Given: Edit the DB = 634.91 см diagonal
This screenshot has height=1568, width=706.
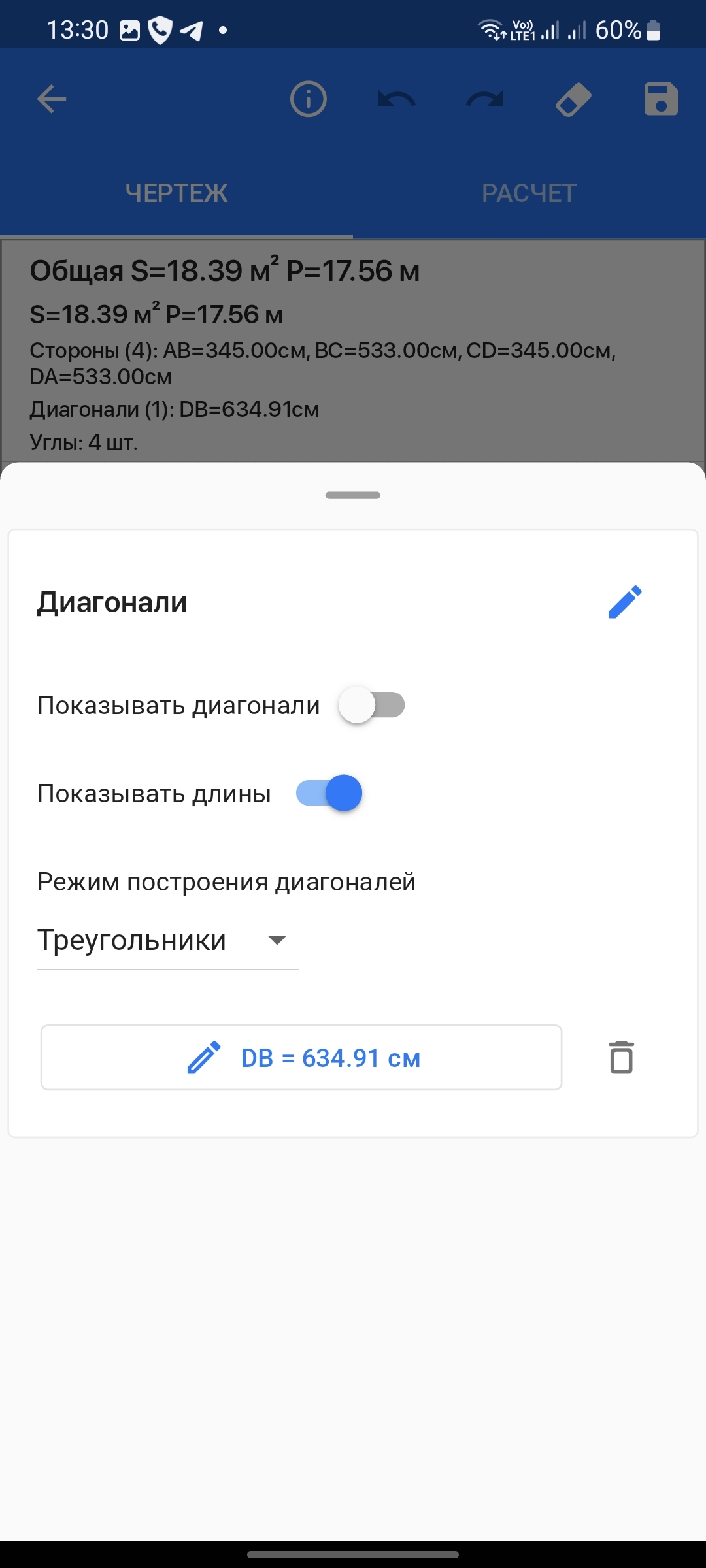Looking at the screenshot, I should tap(301, 1058).
